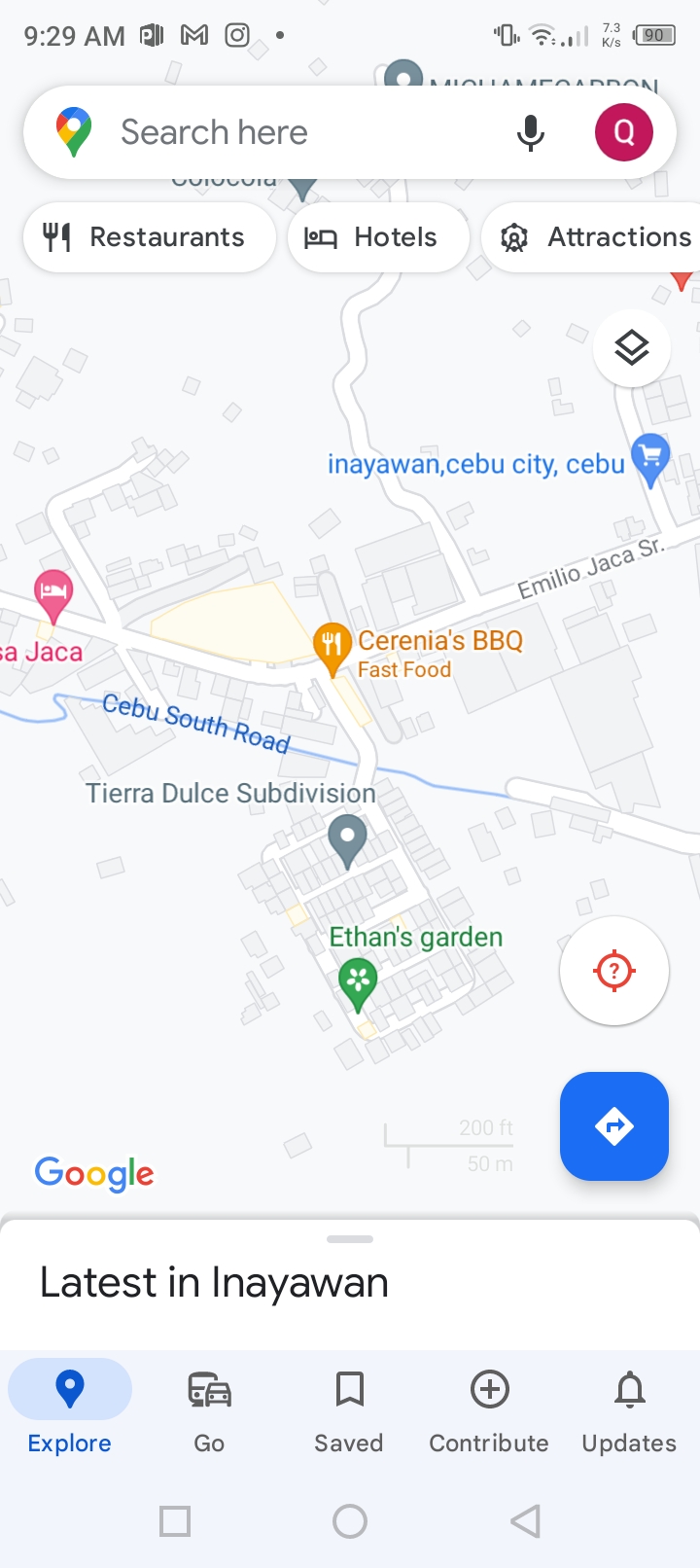View the Updates tab
This screenshot has width=700, height=1568.
click(629, 1407)
